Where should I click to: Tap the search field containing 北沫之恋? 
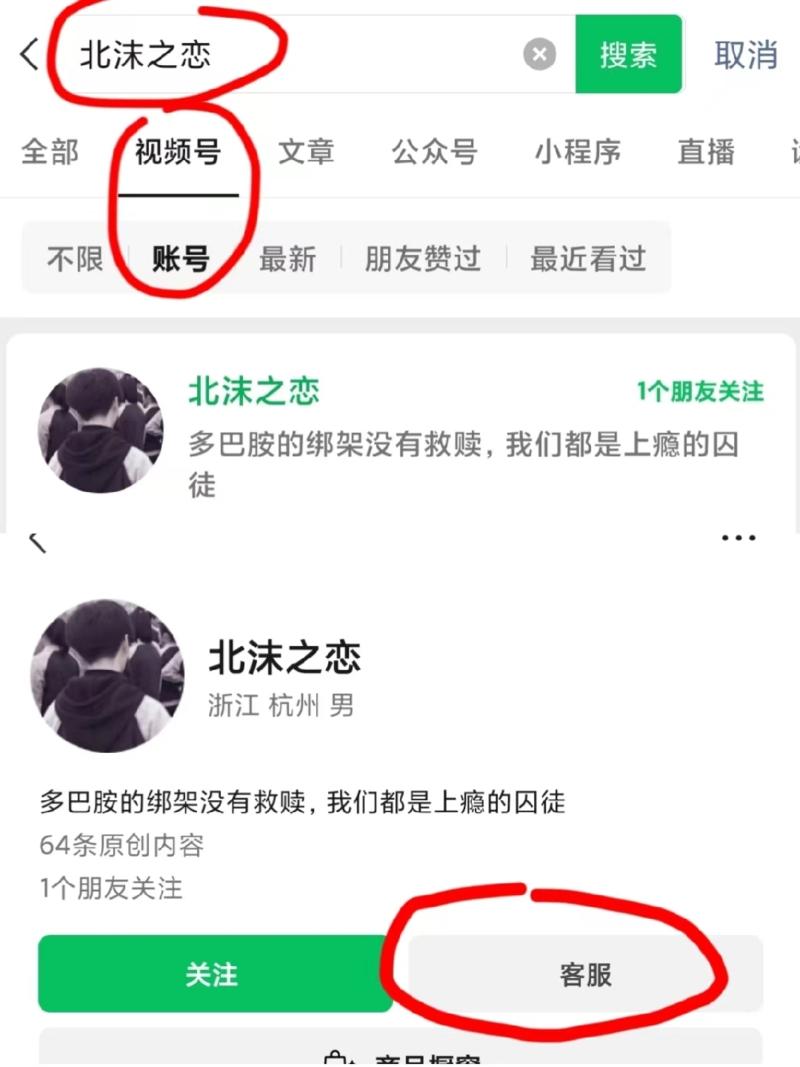pos(300,54)
